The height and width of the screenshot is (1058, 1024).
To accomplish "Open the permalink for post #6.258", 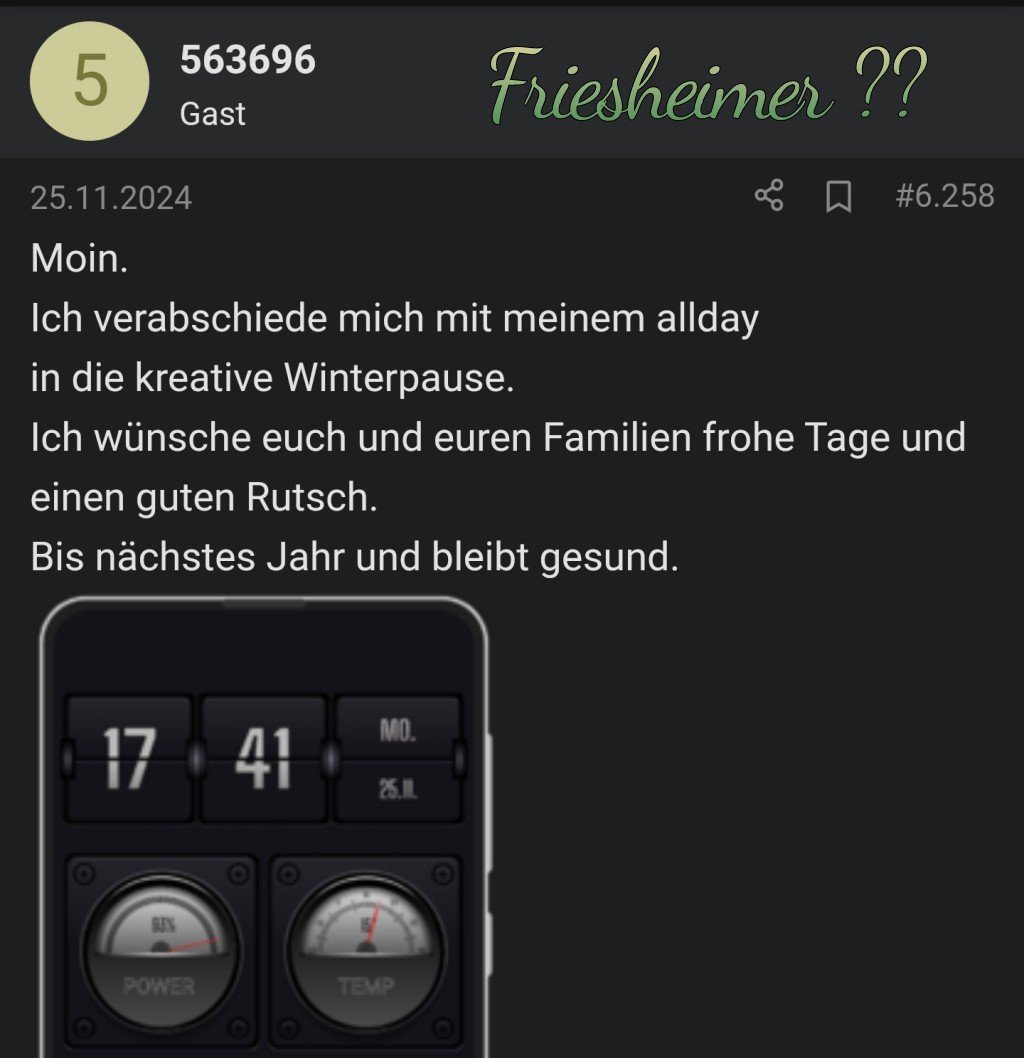I will pyautogui.click(x=944, y=196).
